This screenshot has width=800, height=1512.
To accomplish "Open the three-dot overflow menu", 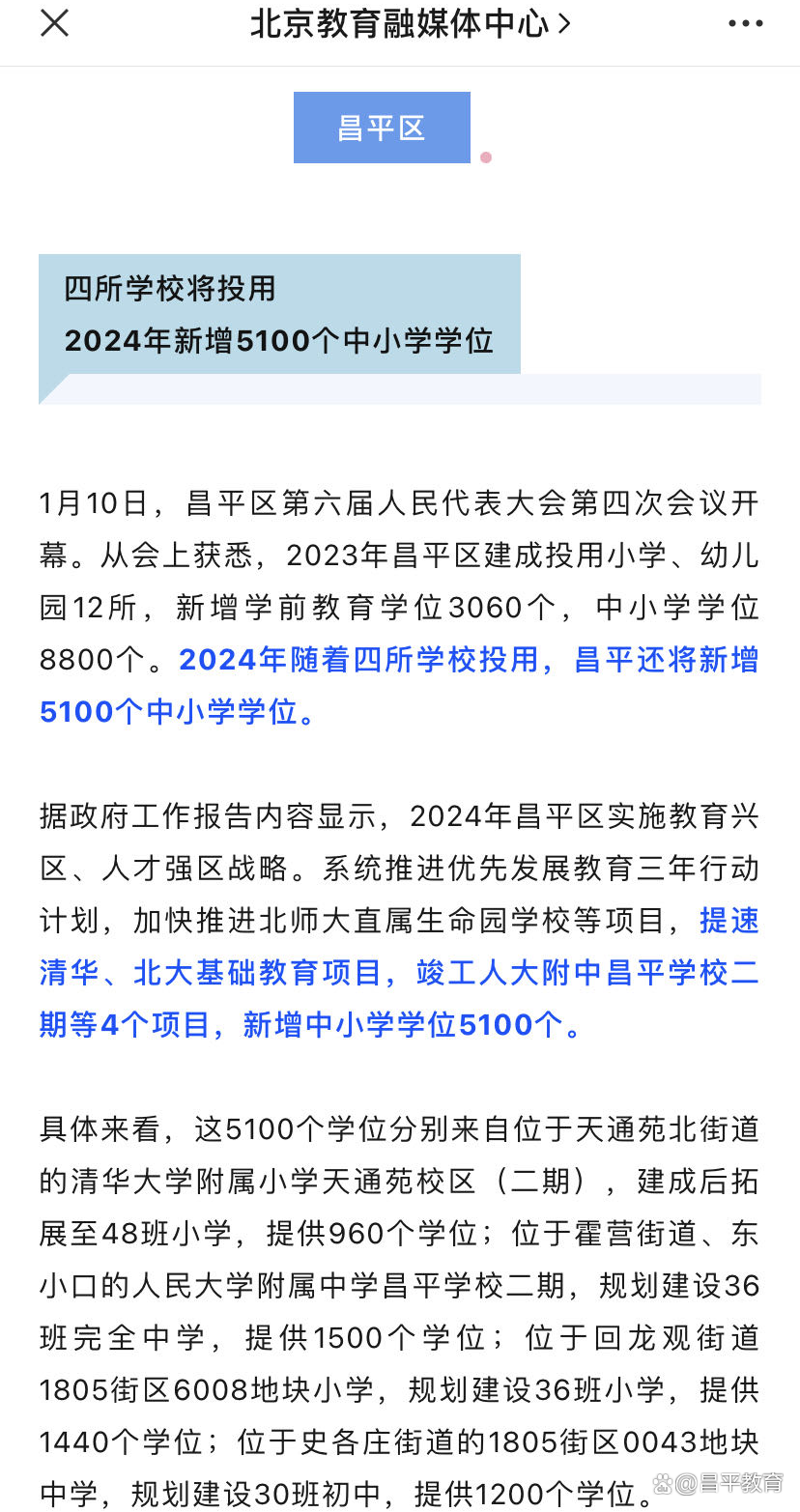I will 745,24.
